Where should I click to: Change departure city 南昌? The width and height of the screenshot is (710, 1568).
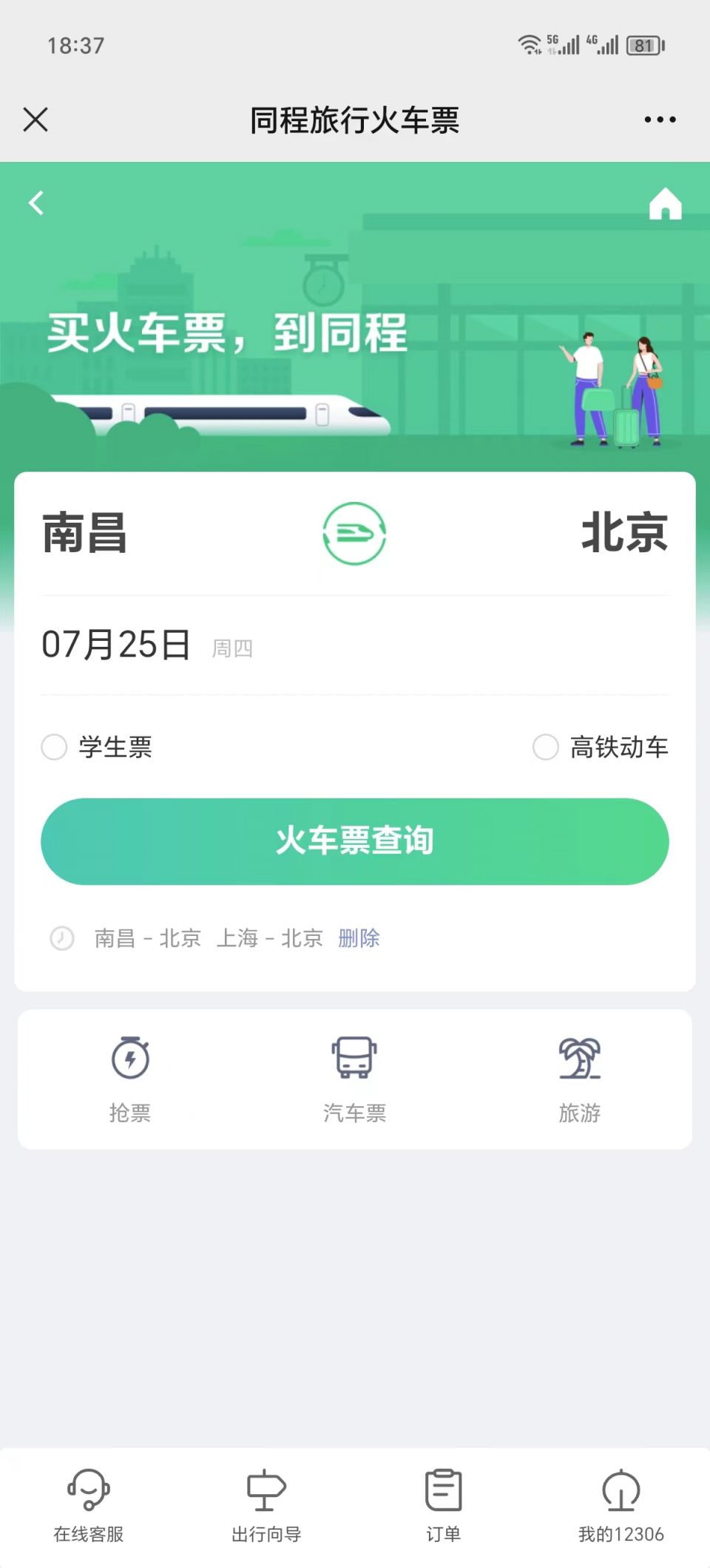tap(85, 533)
